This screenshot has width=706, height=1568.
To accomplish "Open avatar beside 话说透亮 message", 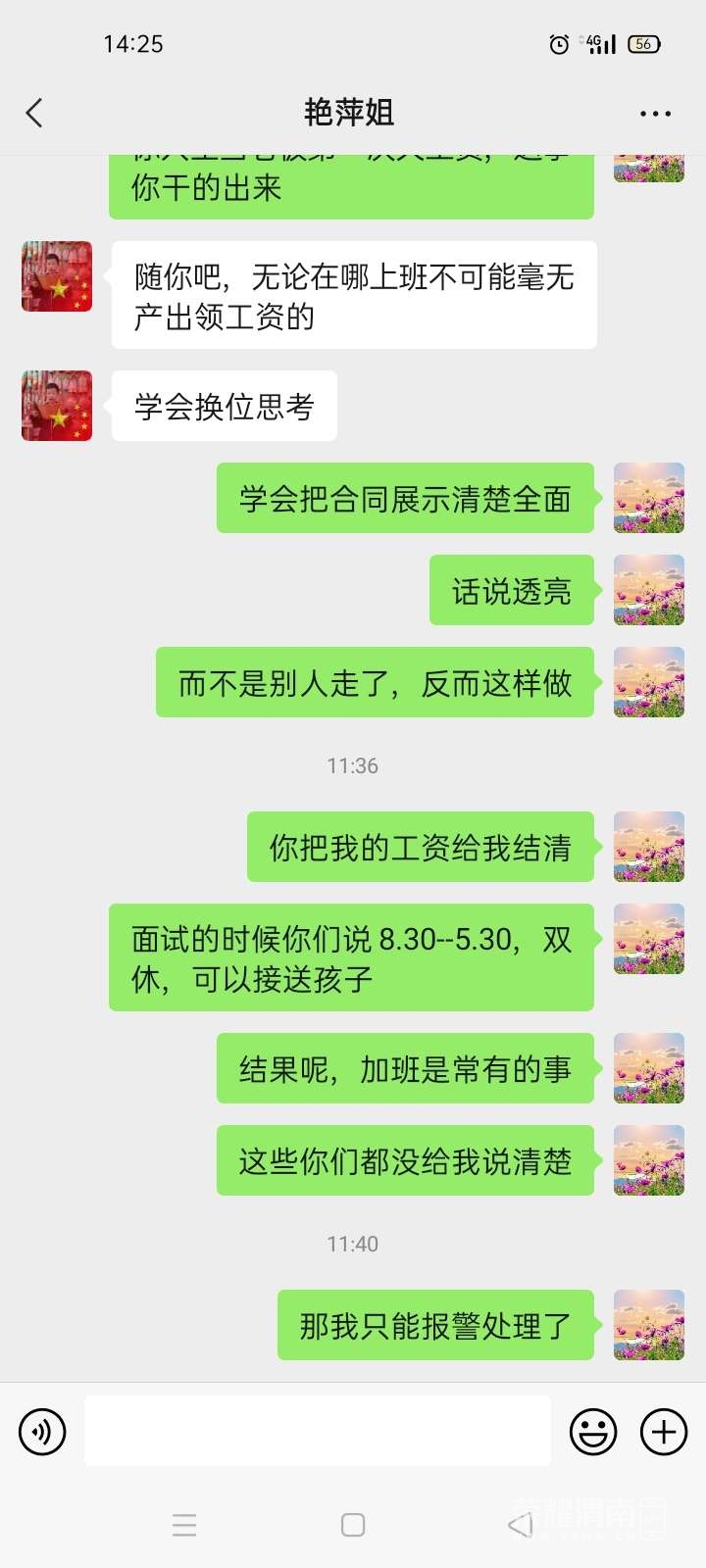I will pyautogui.click(x=649, y=590).
